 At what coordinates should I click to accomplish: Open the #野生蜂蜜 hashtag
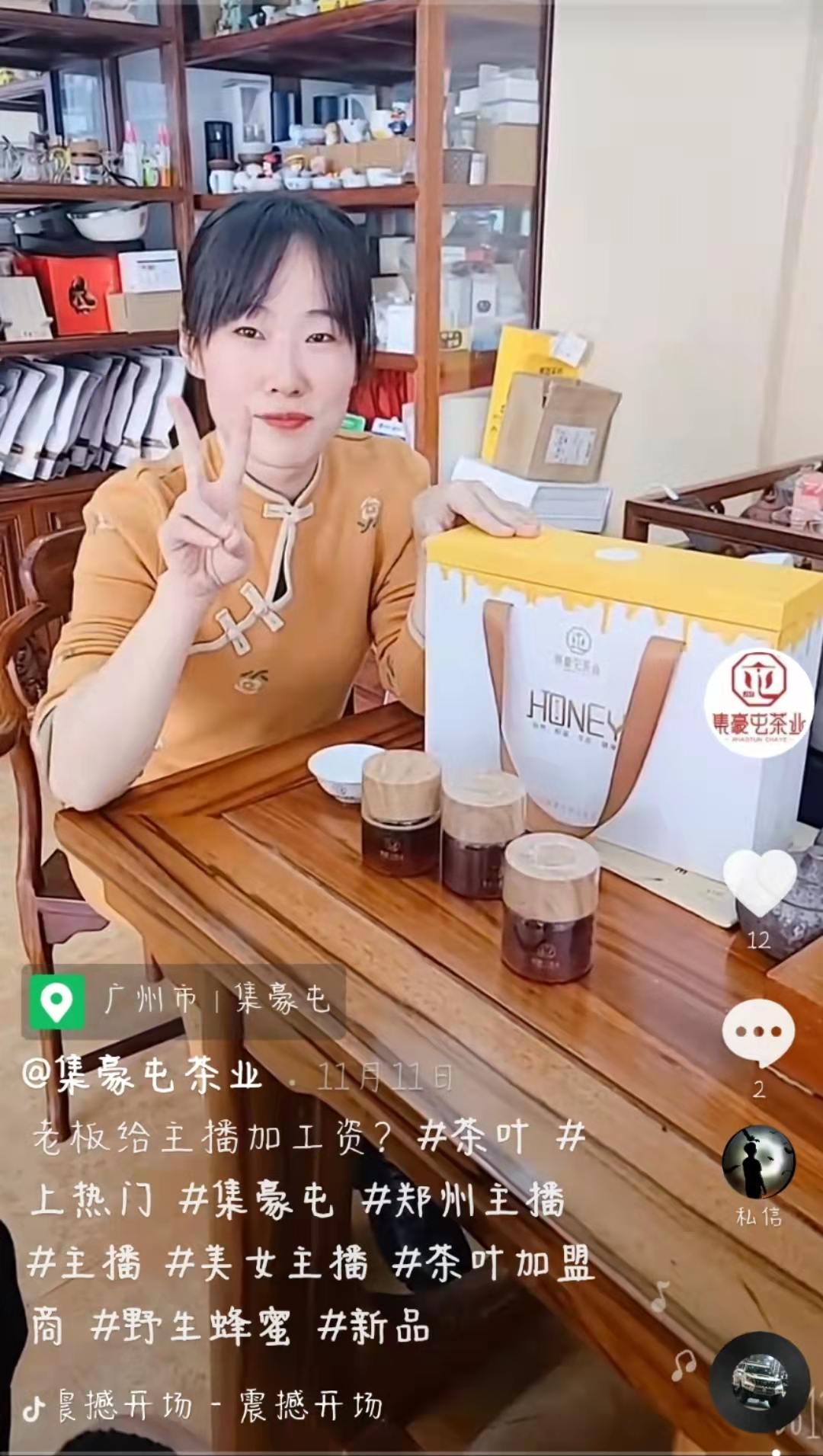tap(191, 1327)
